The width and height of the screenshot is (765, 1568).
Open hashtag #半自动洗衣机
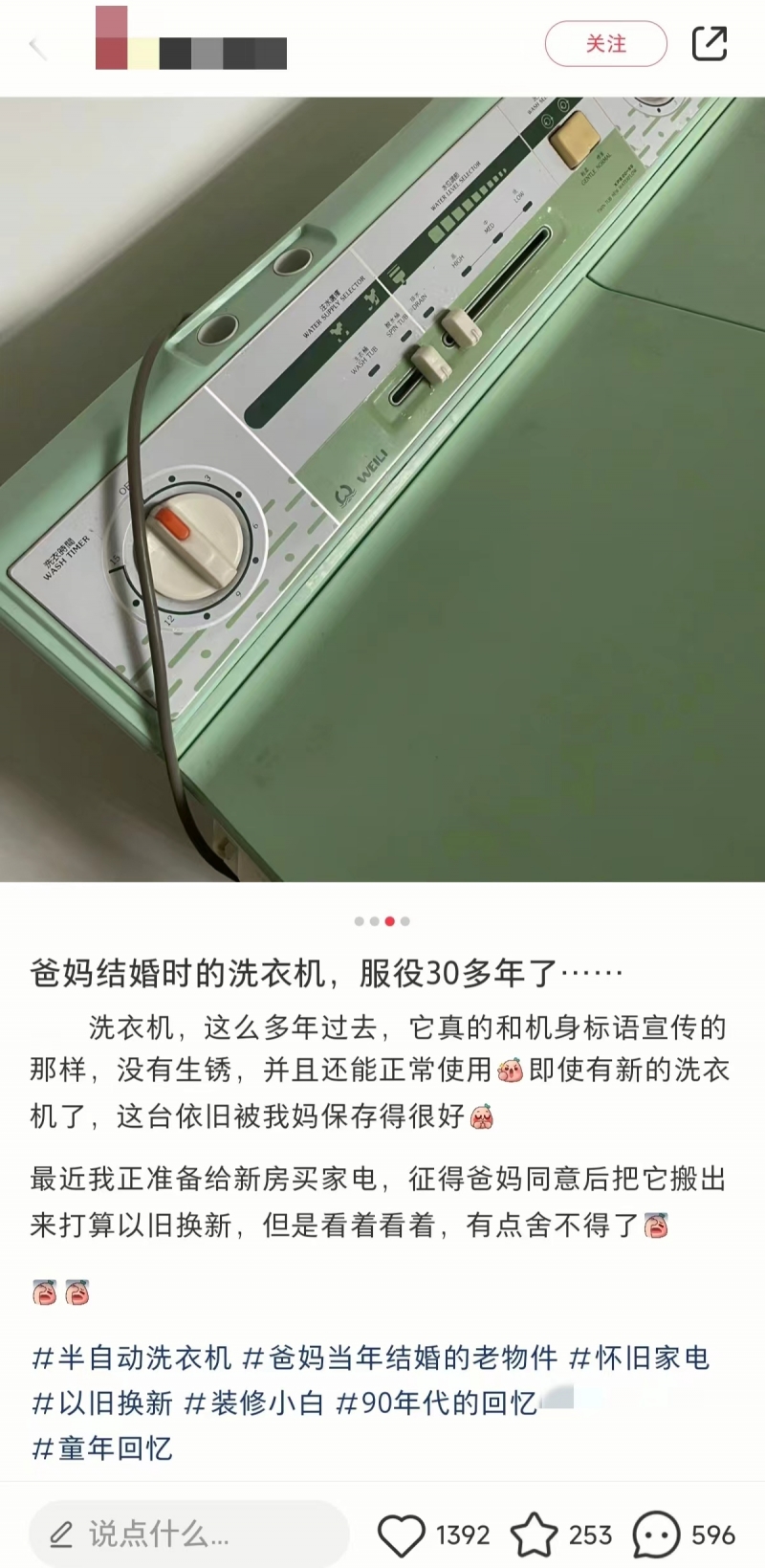132,1357
